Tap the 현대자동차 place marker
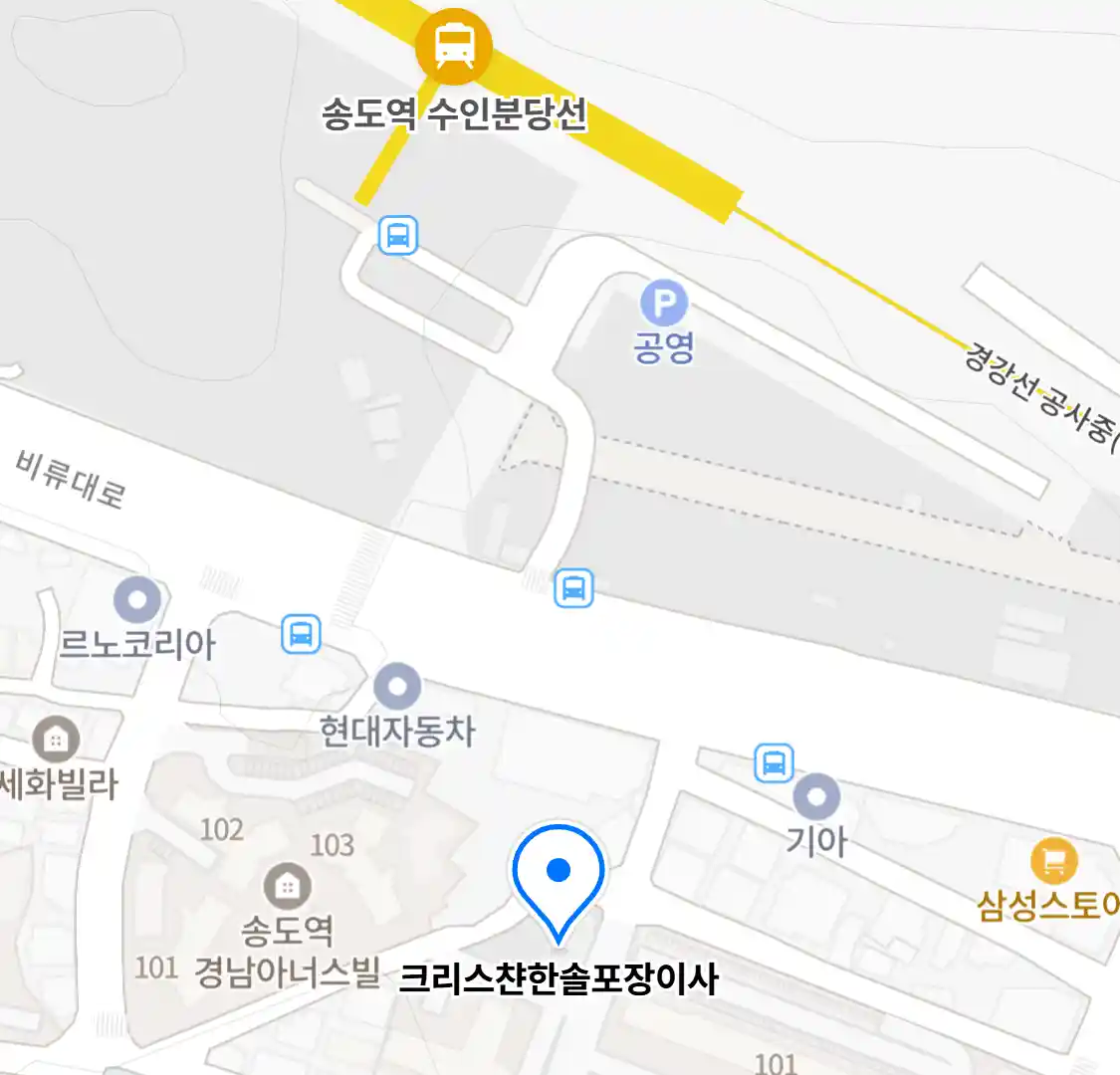Viewport: 1120px width, 1075px height. point(397,687)
